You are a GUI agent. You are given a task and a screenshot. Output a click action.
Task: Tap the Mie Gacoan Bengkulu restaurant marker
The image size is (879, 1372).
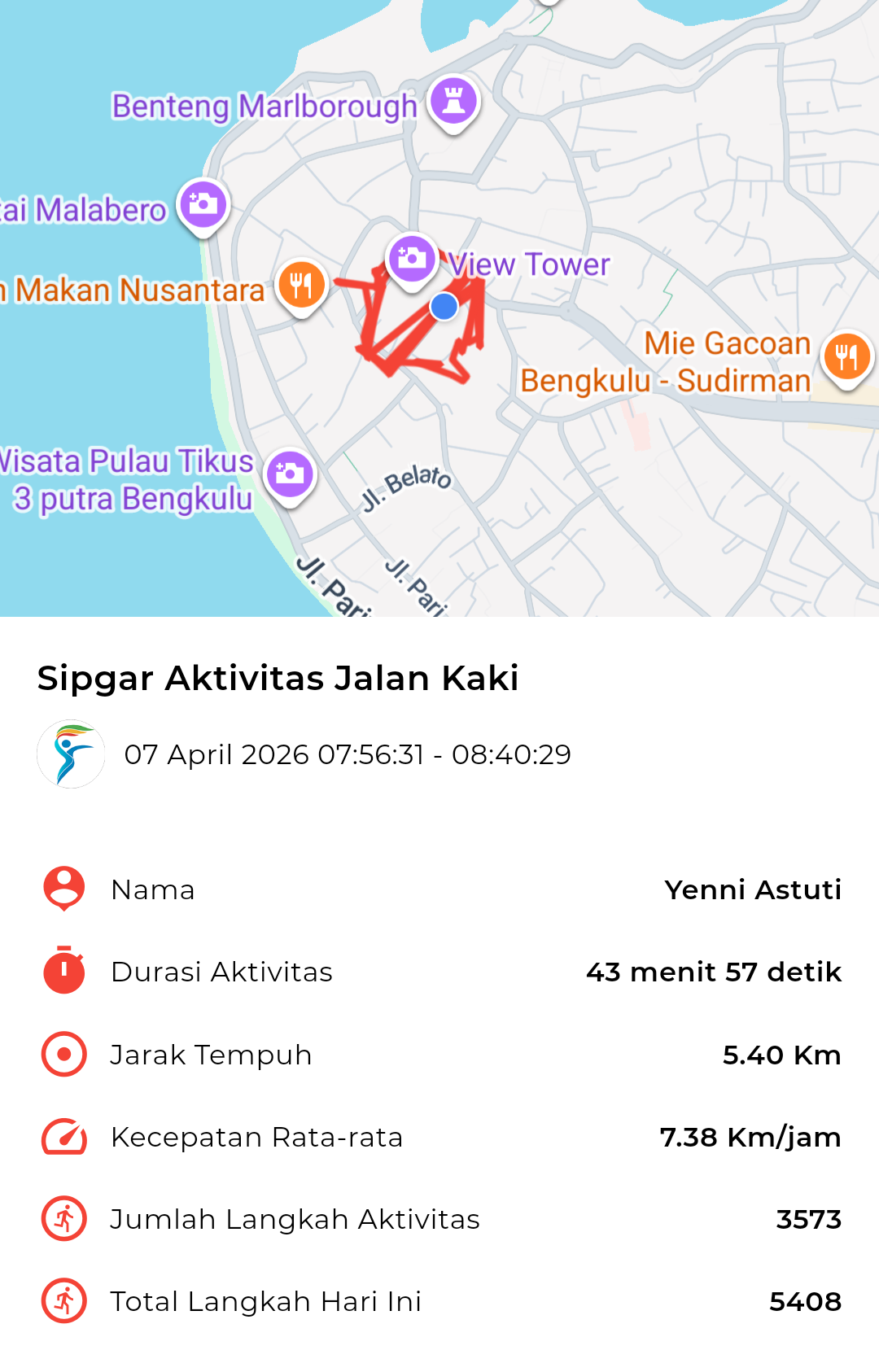(846, 356)
